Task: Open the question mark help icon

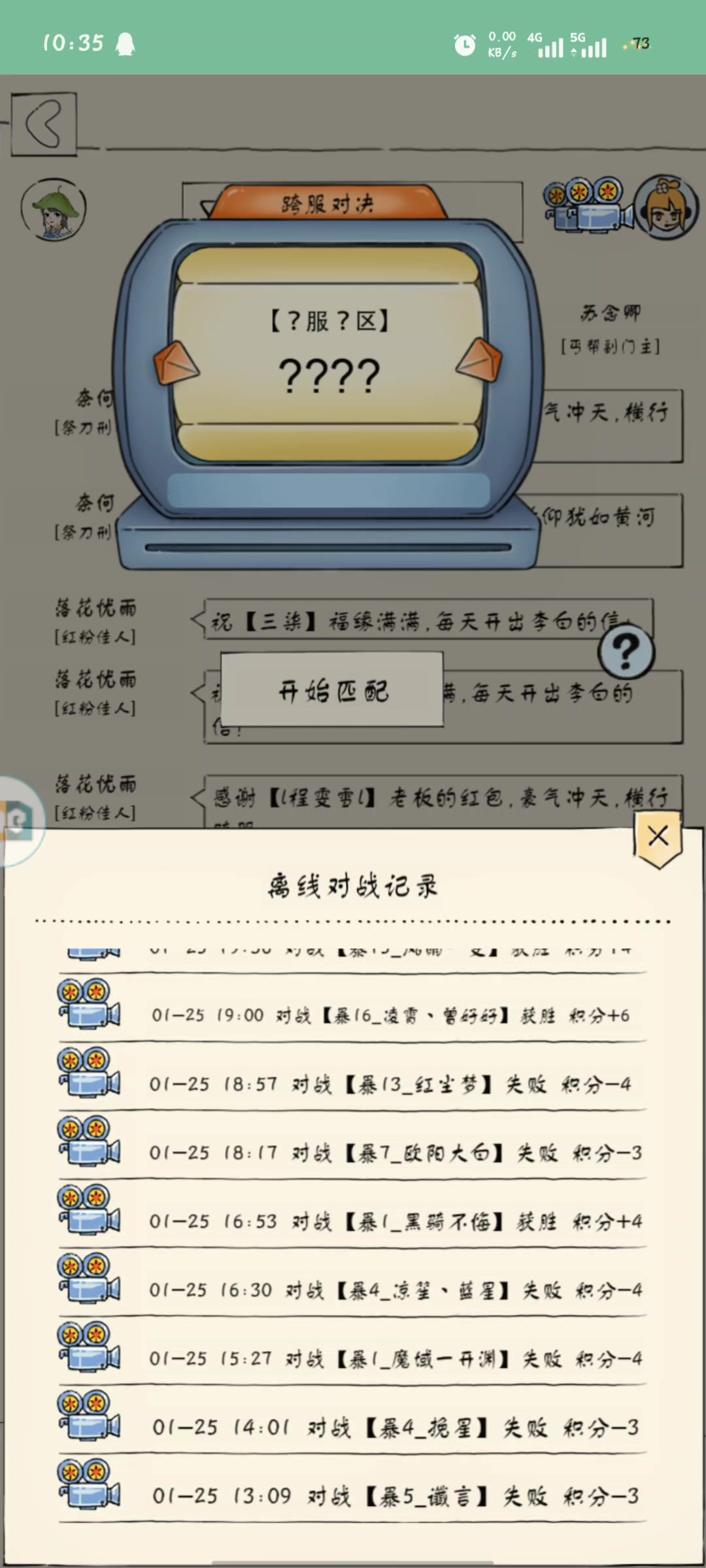Action: pos(626,651)
